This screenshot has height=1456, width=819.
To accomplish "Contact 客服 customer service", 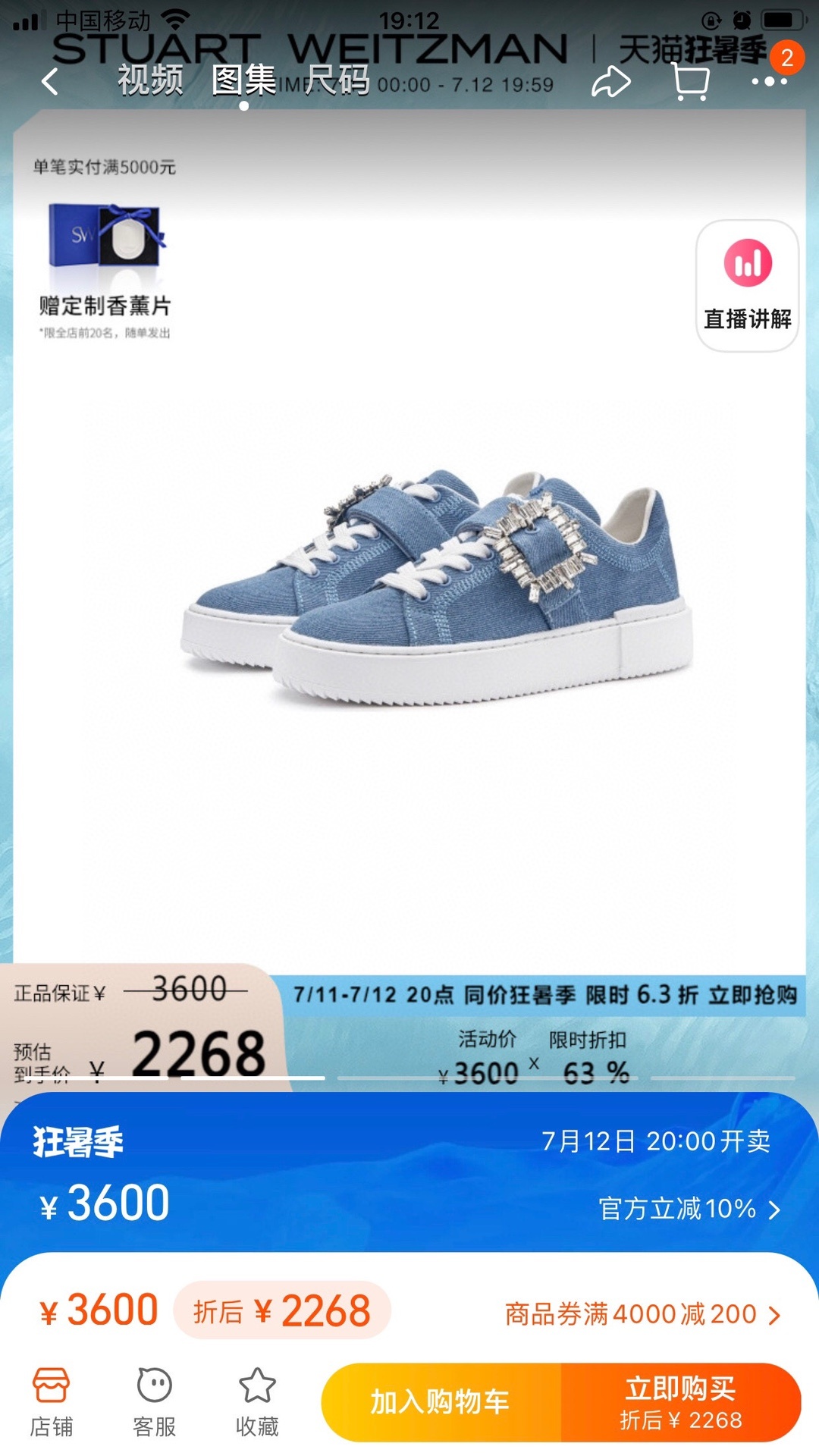I will [154, 1402].
